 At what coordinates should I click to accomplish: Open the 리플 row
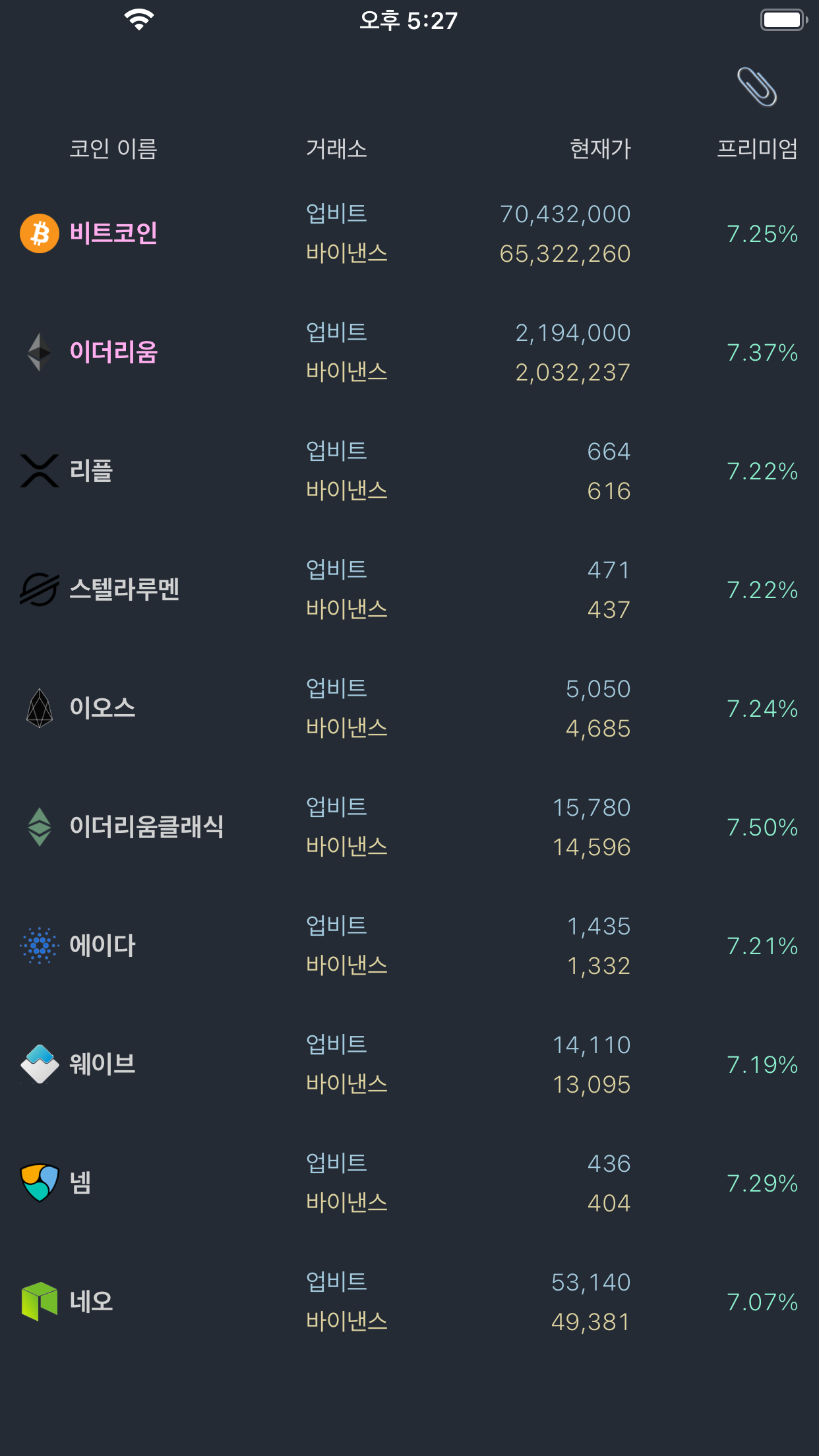click(x=409, y=471)
